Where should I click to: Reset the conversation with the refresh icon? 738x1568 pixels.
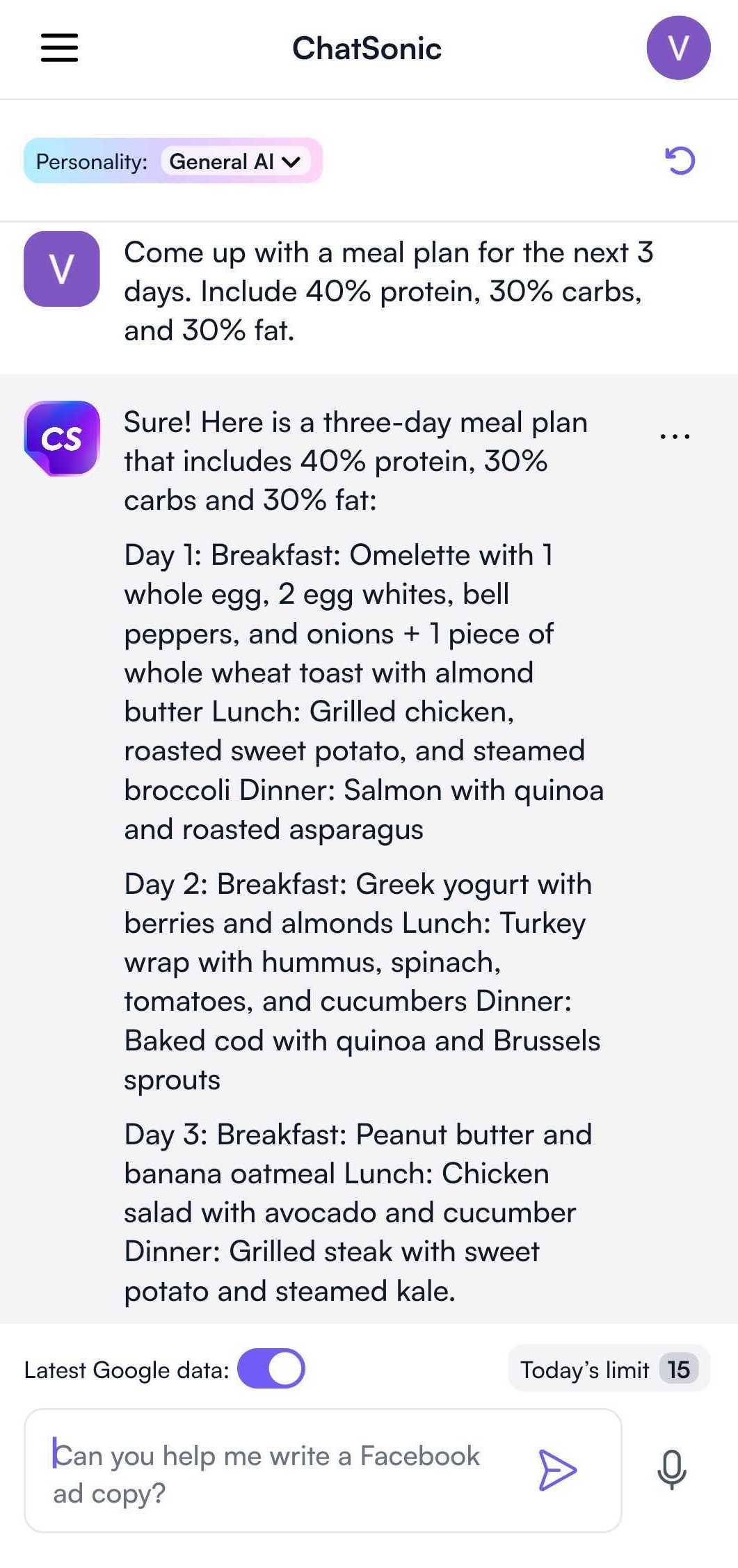680,161
